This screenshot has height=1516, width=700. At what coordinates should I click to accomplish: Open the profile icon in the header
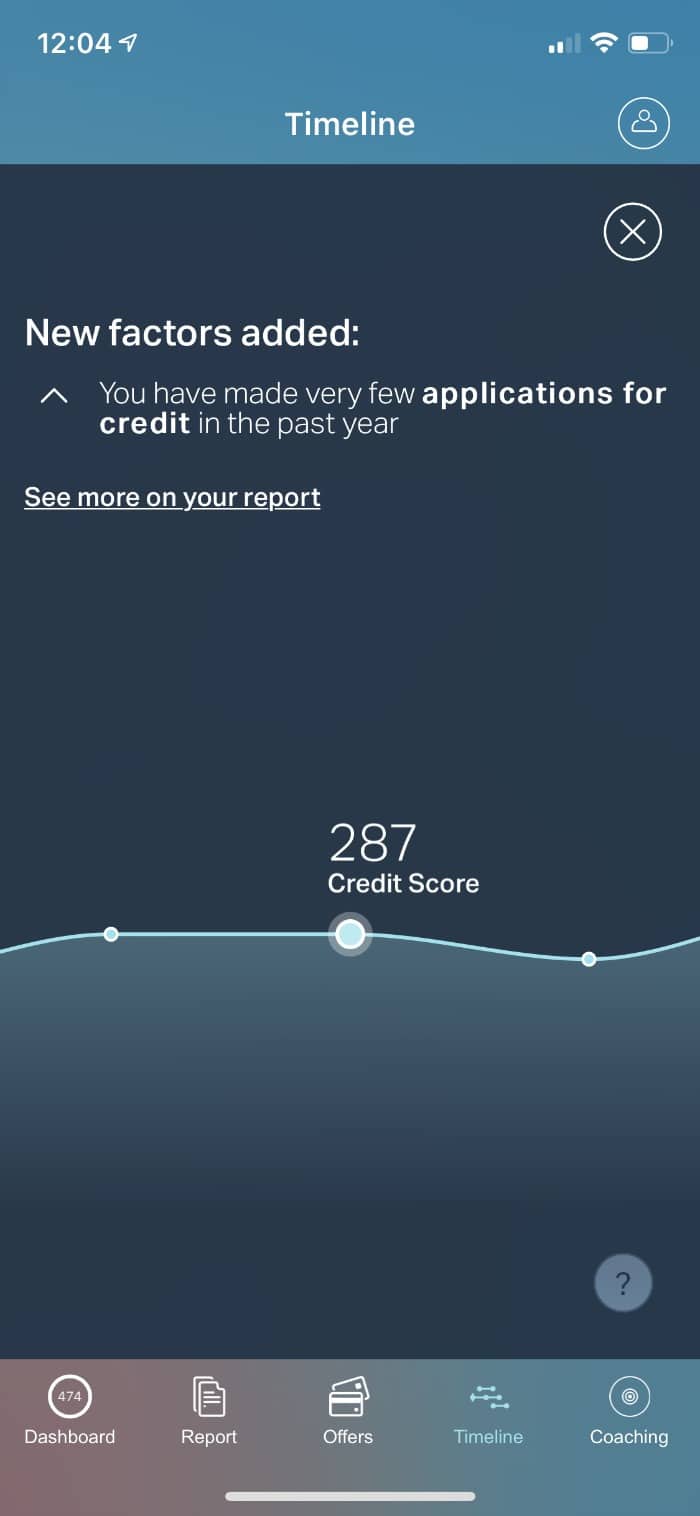point(644,123)
